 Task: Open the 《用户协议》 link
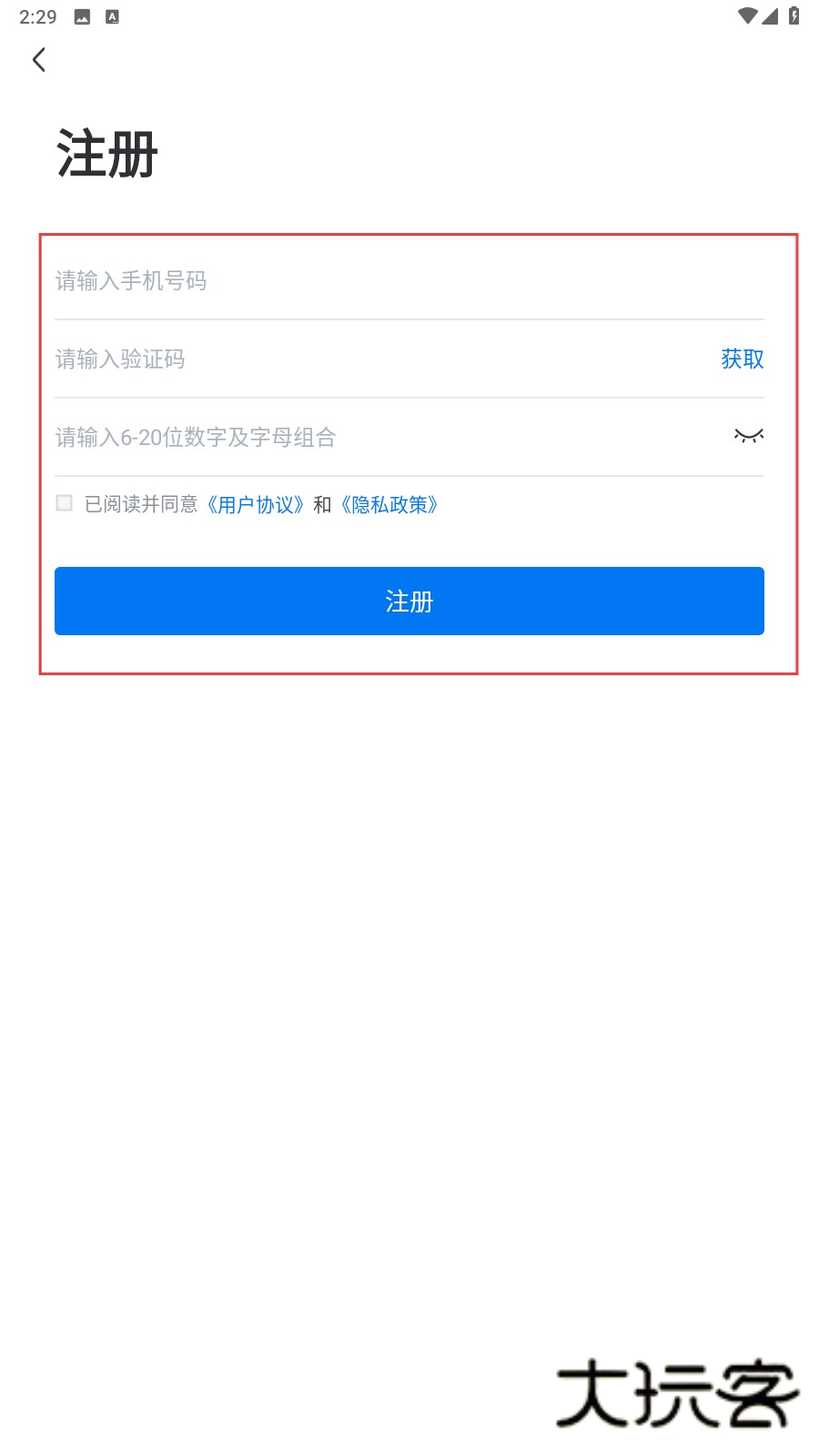click(x=255, y=505)
